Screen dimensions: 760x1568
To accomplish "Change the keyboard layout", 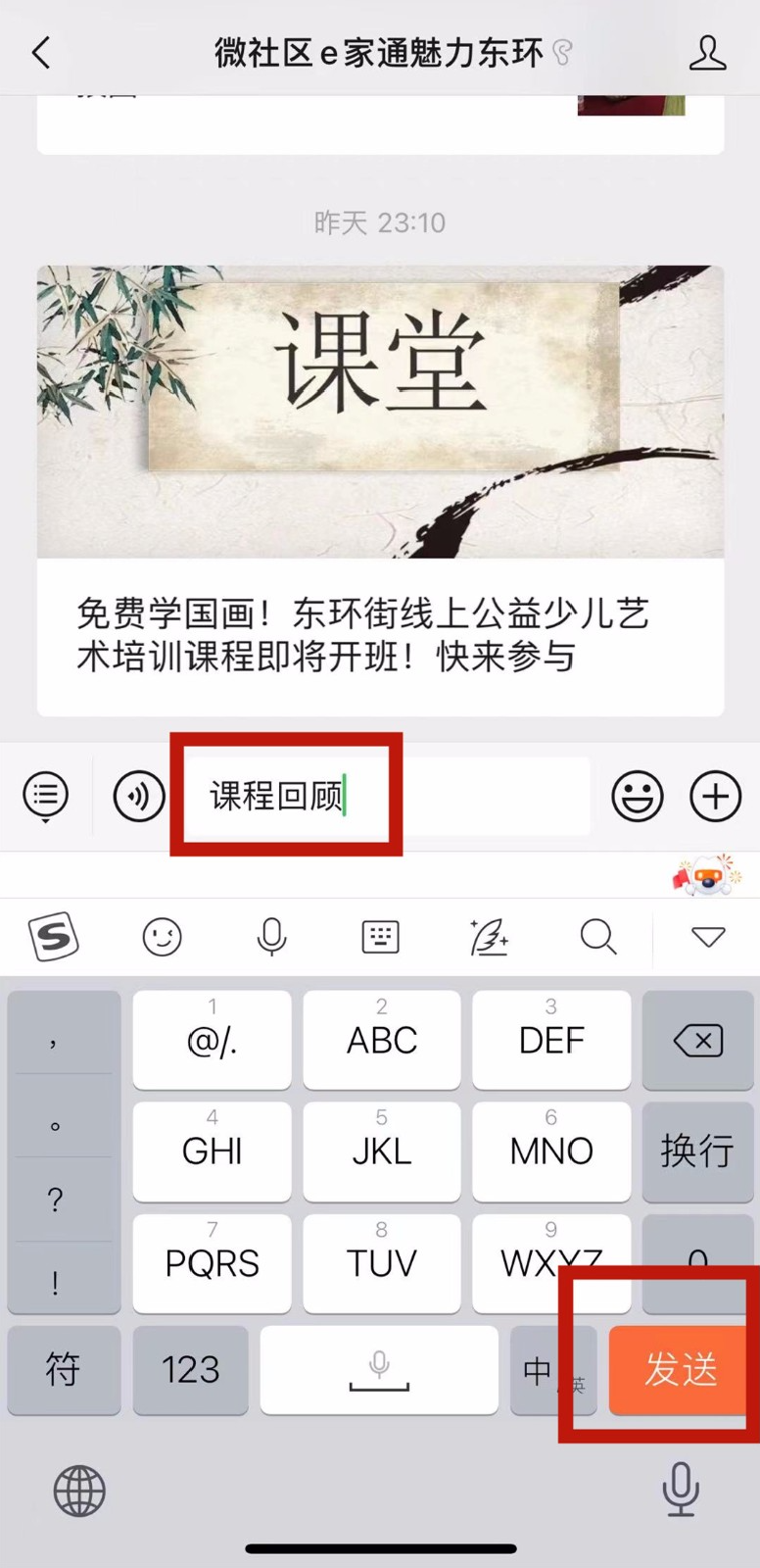I will (x=380, y=938).
